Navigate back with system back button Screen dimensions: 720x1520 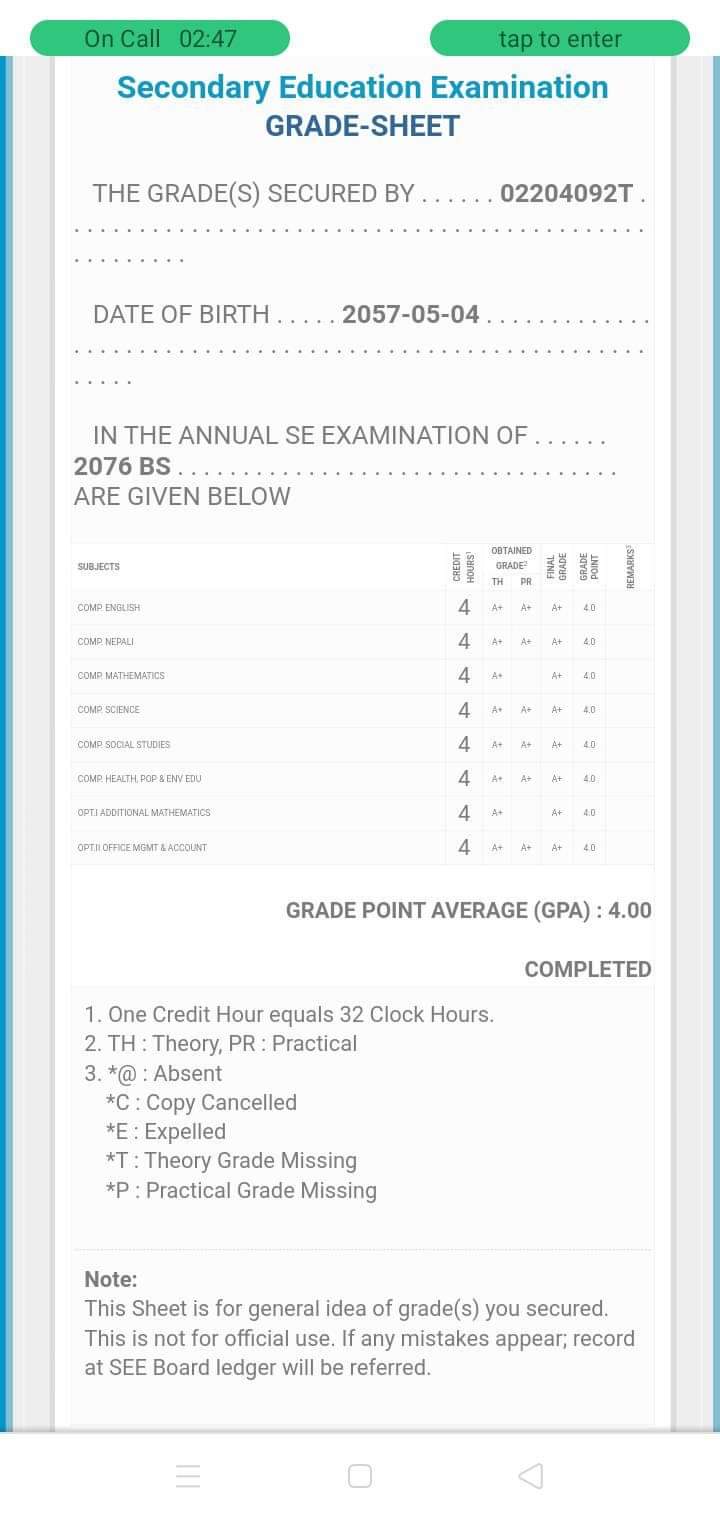tap(531, 1476)
